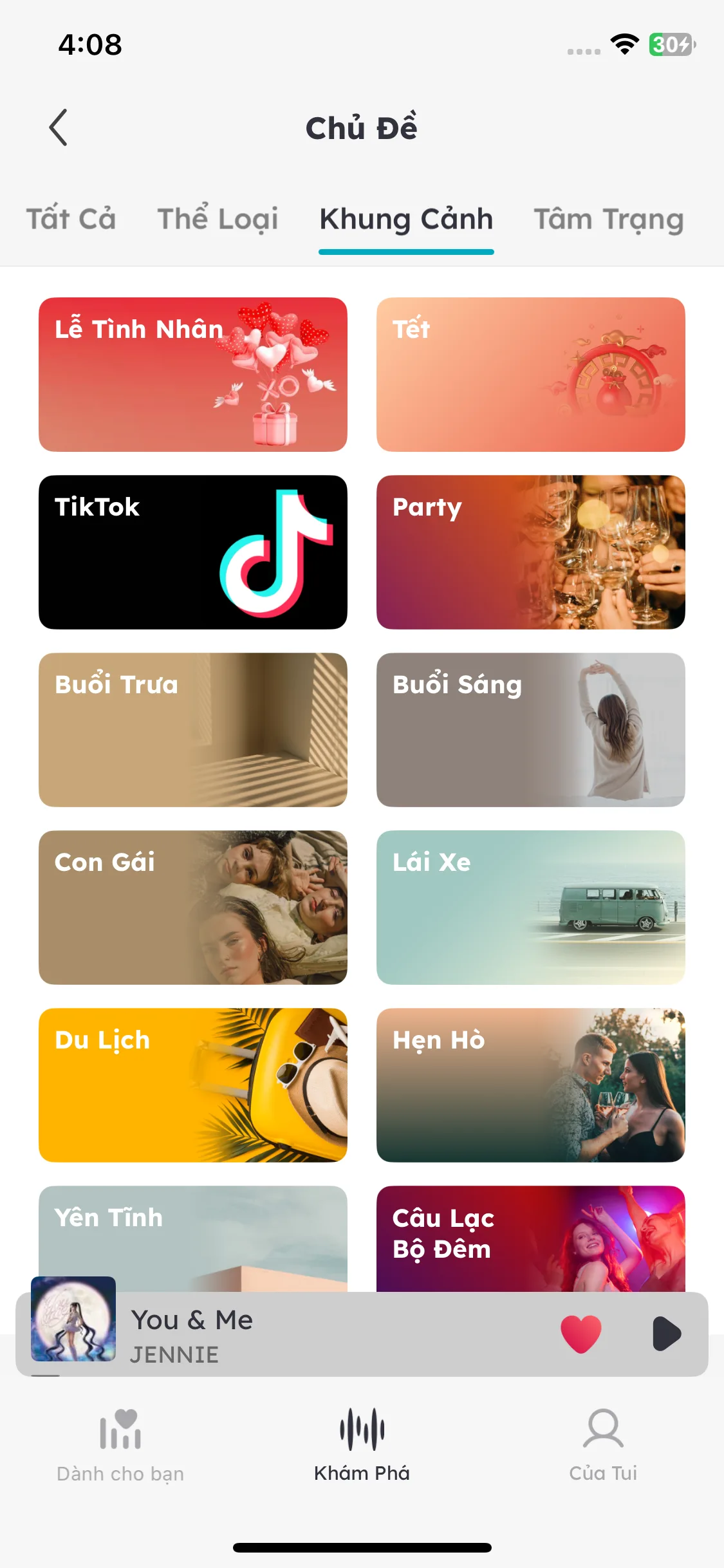Go back using the top-left arrow

tap(59, 127)
